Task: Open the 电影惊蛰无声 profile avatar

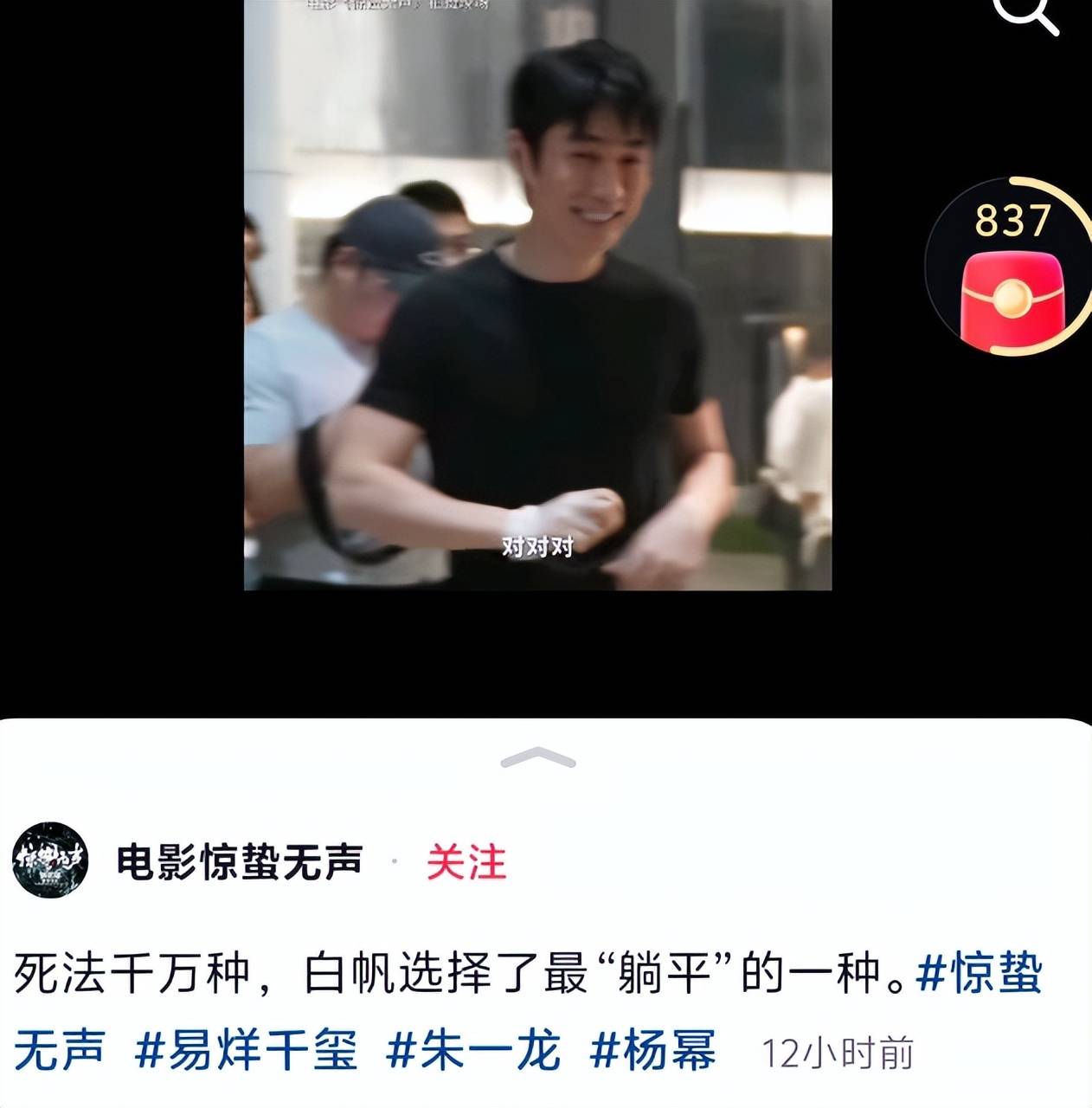Action: point(50,860)
